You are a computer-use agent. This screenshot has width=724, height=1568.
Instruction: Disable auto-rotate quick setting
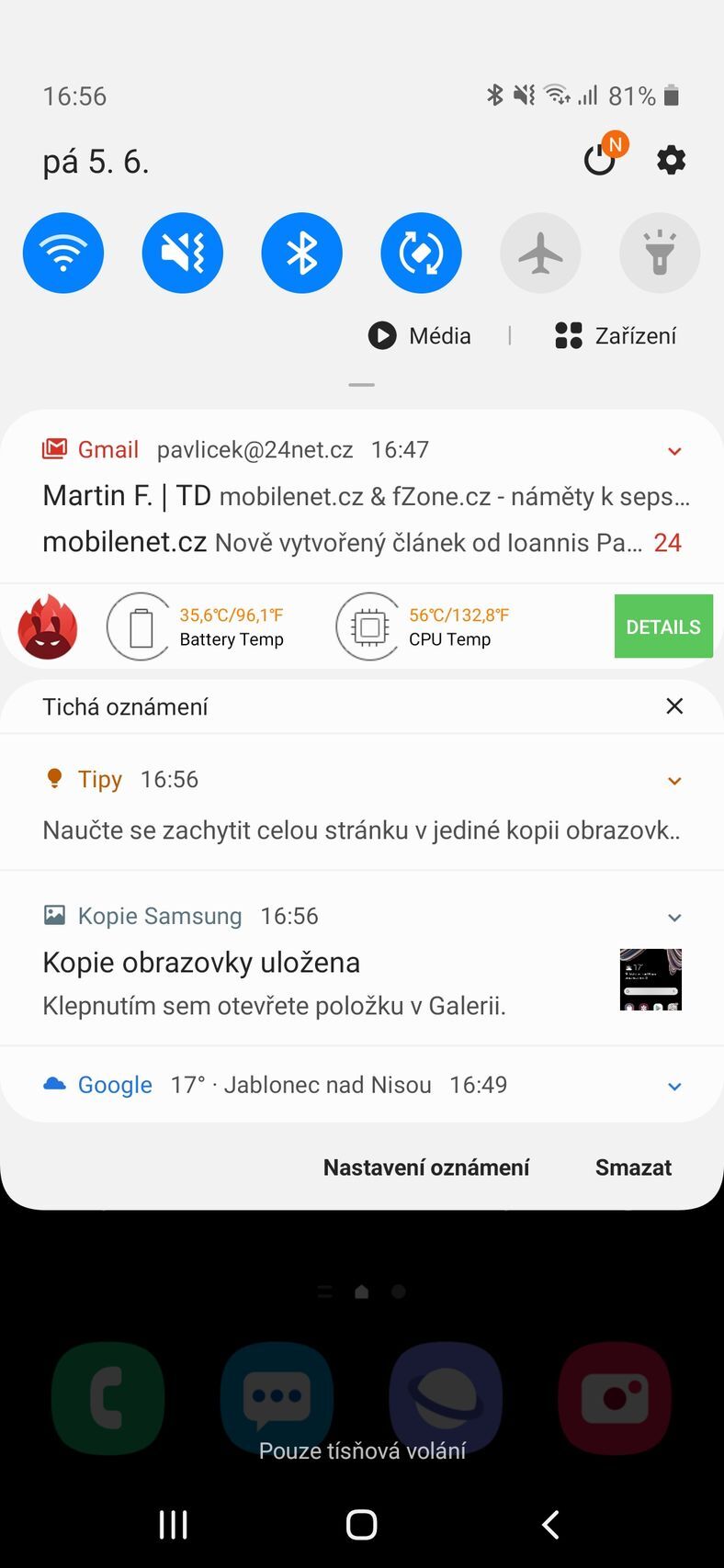click(x=421, y=253)
